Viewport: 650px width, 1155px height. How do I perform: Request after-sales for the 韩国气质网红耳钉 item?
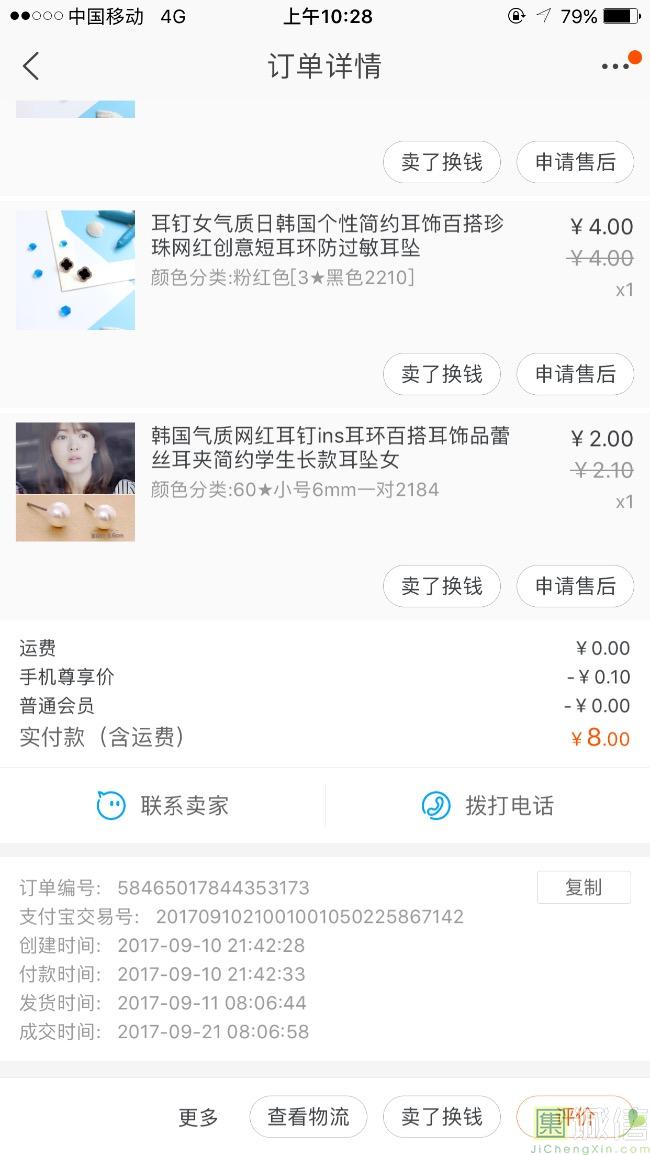[x=575, y=586]
